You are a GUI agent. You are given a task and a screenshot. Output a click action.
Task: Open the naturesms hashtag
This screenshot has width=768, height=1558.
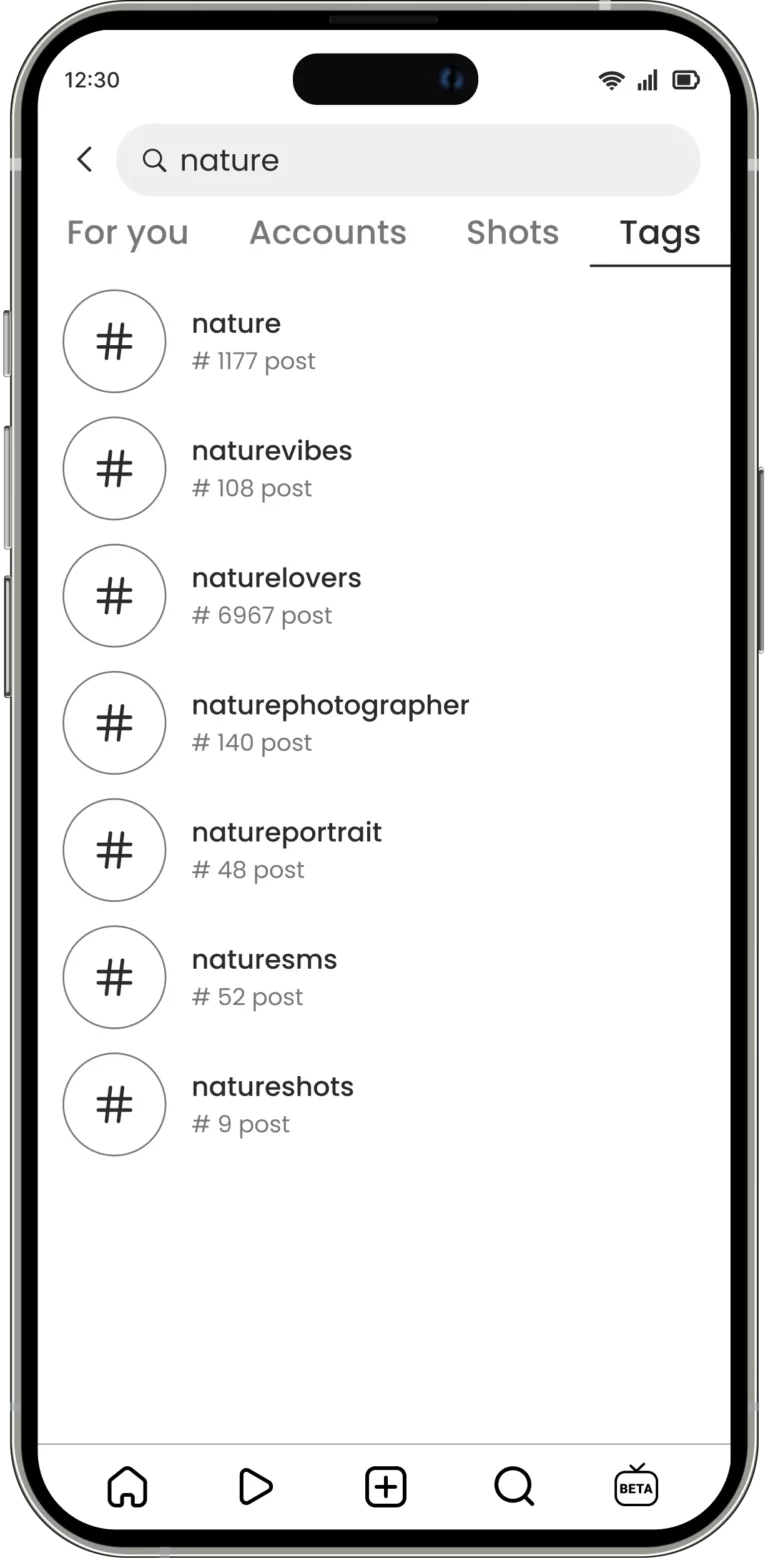tap(264, 976)
